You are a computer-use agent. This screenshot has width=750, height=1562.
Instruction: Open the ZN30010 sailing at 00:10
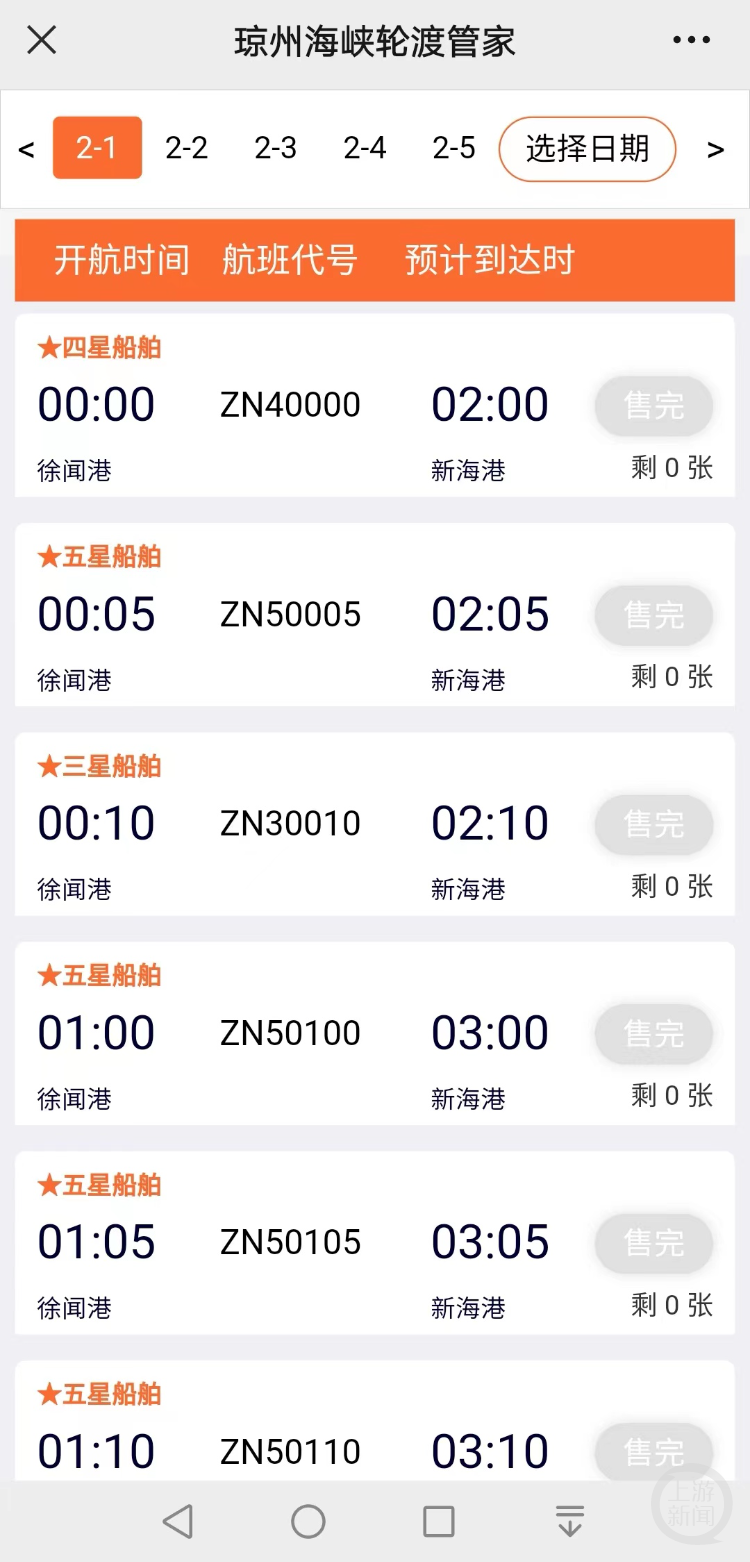pos(290,824)
